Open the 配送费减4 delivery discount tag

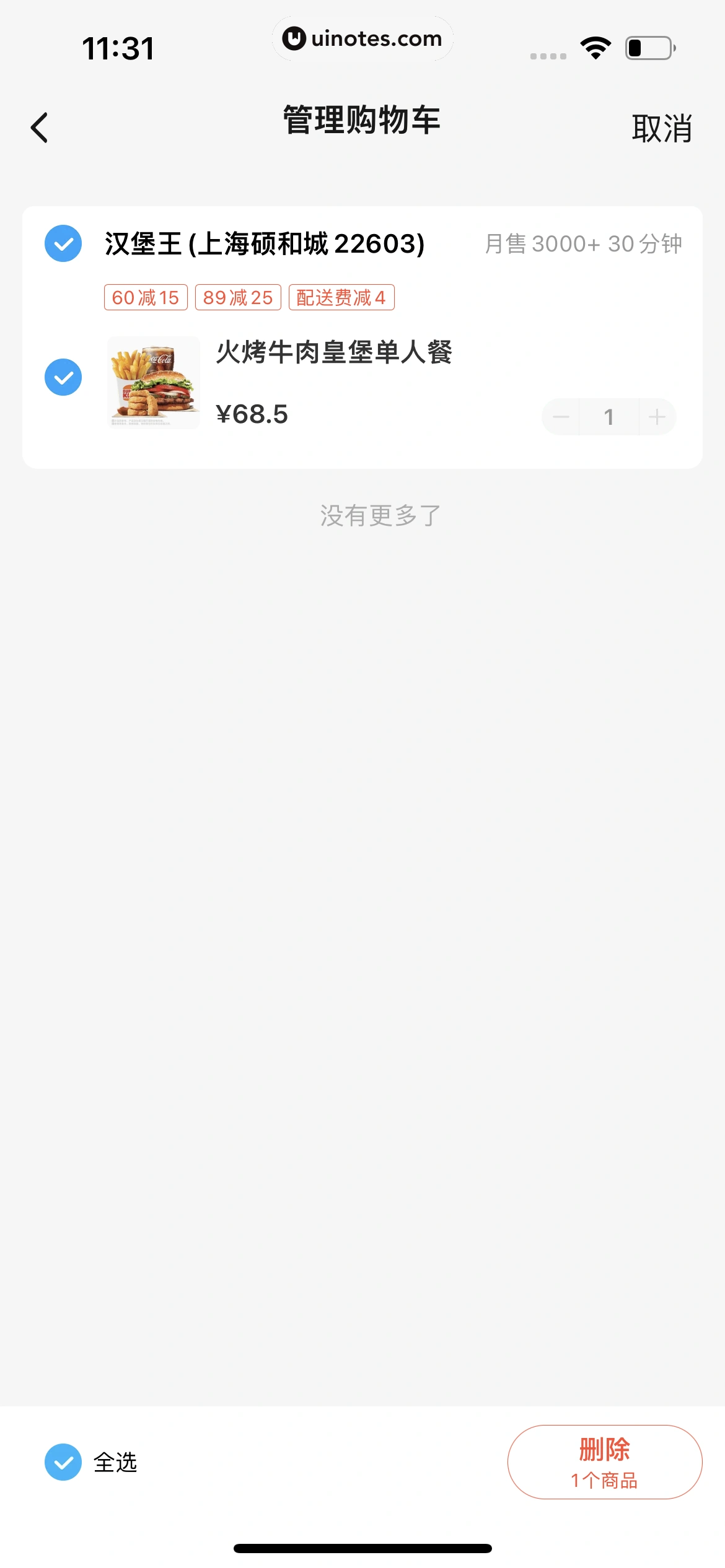tap(341, 297)
